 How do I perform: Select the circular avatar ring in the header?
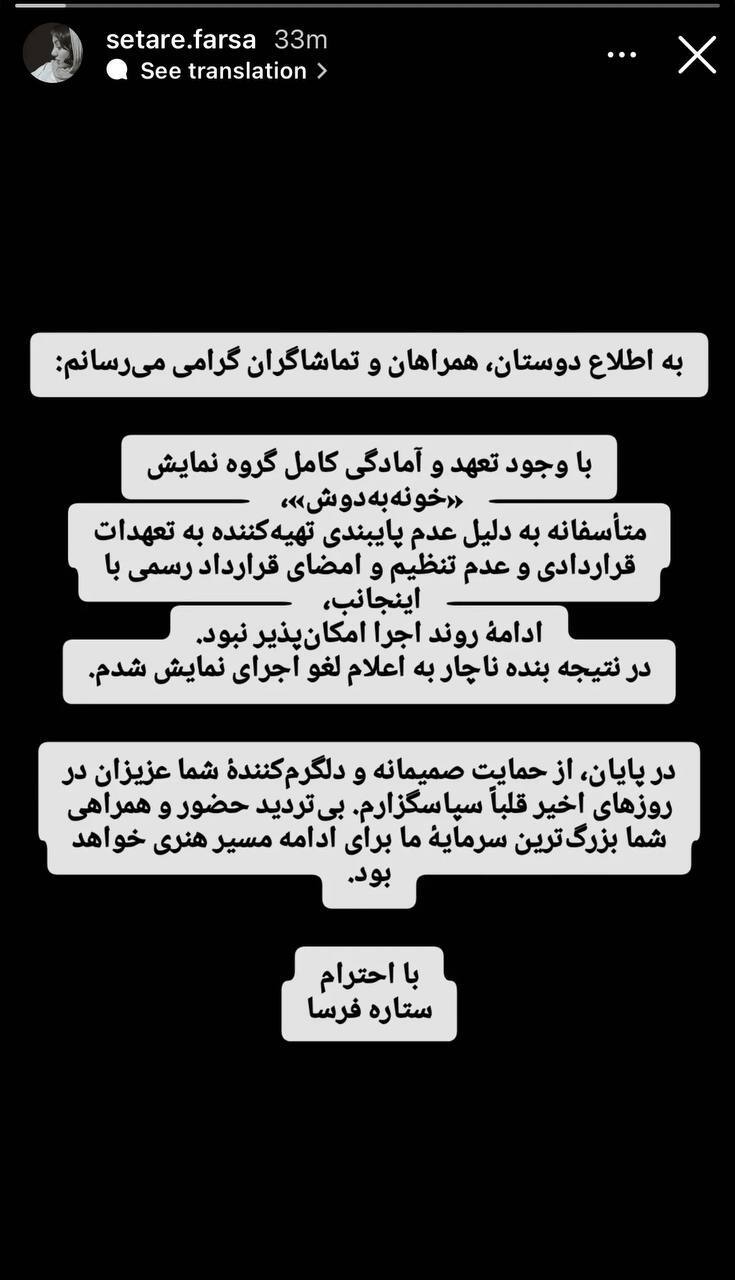(52, 52)
